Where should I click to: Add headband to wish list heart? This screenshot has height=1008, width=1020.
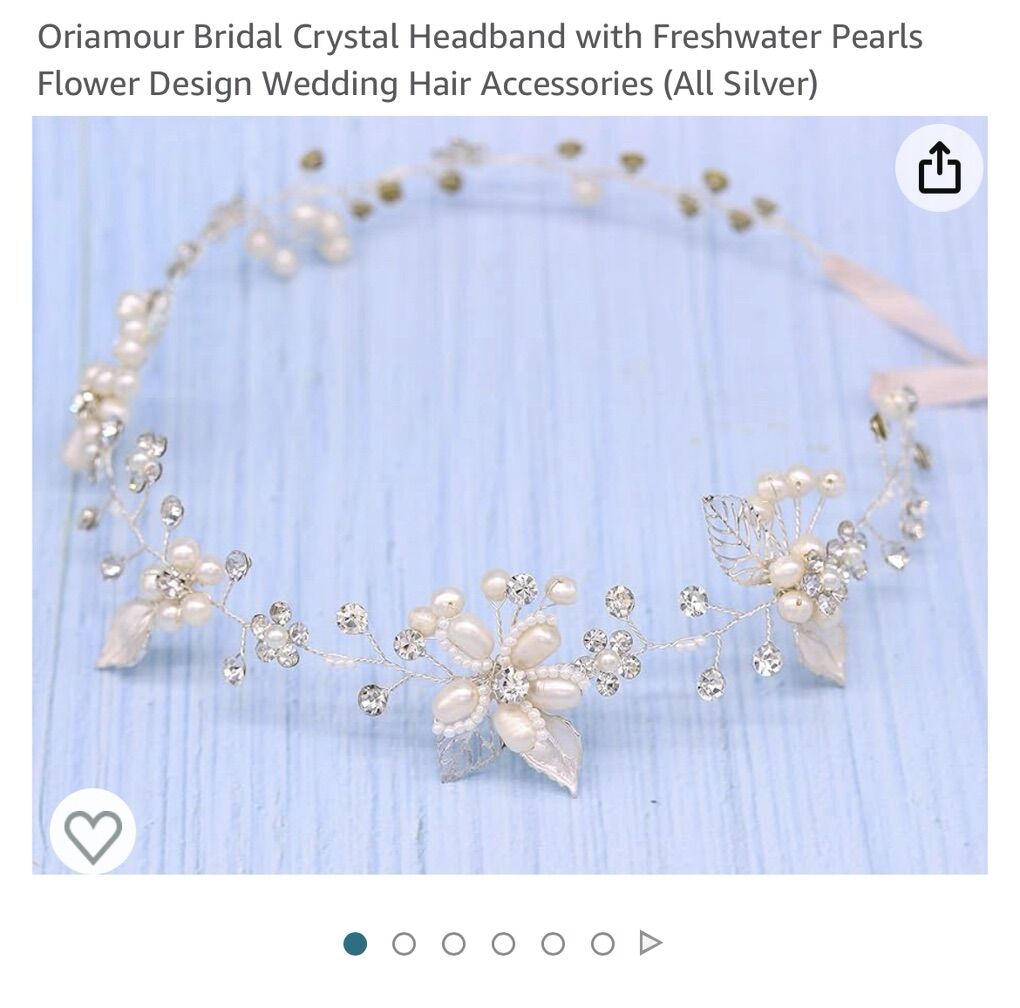[92, 832]
